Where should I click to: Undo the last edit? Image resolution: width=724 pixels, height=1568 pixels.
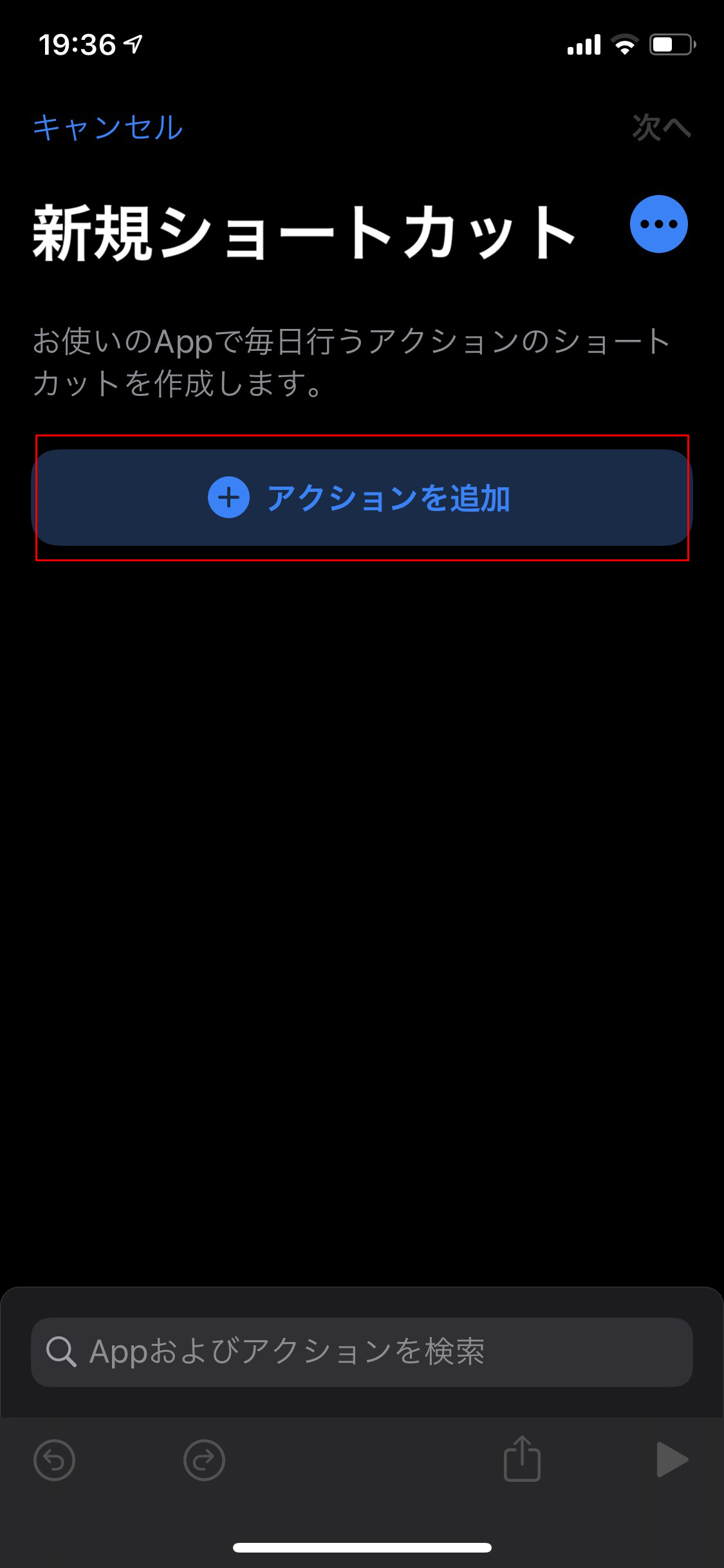click(x=54, y=1460)
